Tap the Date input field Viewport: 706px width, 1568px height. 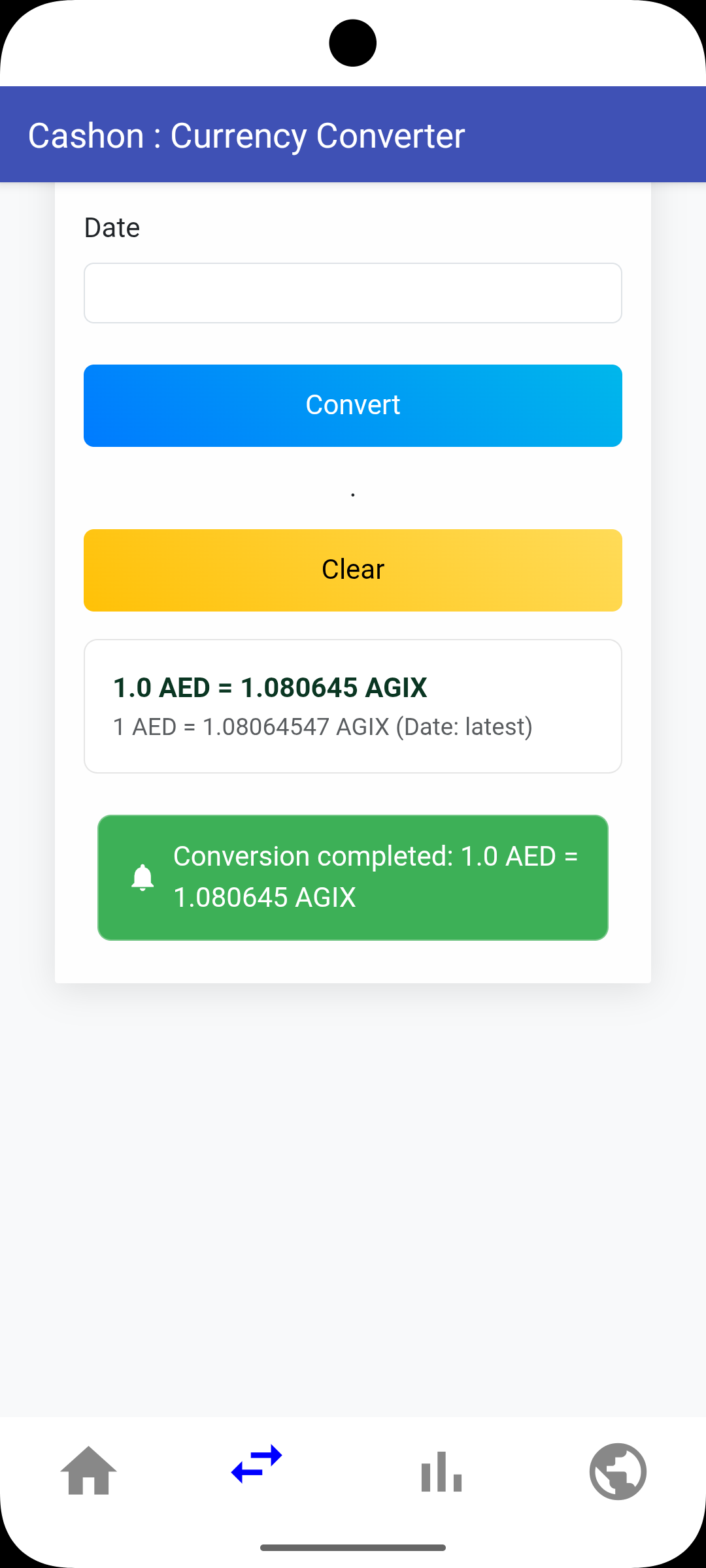pyautogui.click(x=353, y=293)
